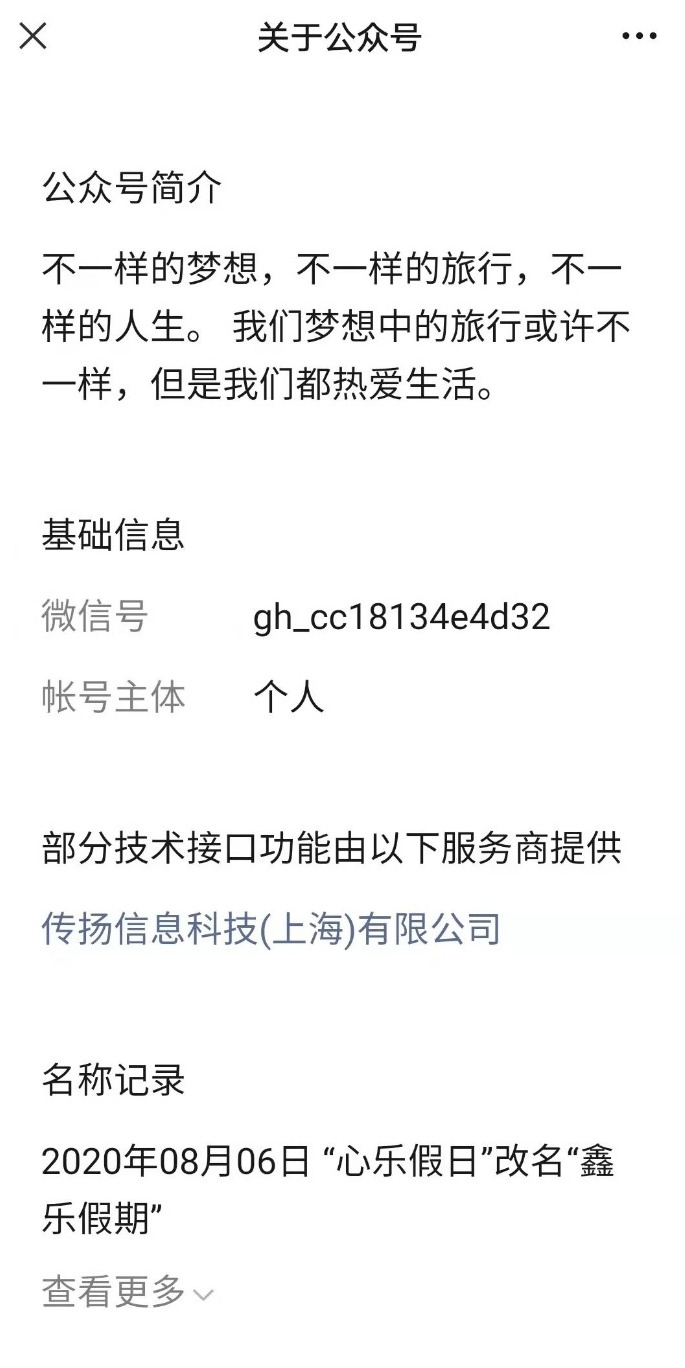Open the 传扬信息科技(上海)有限公司 link
Viewport: 685px width, 1368px height.
tap(270, 928)
